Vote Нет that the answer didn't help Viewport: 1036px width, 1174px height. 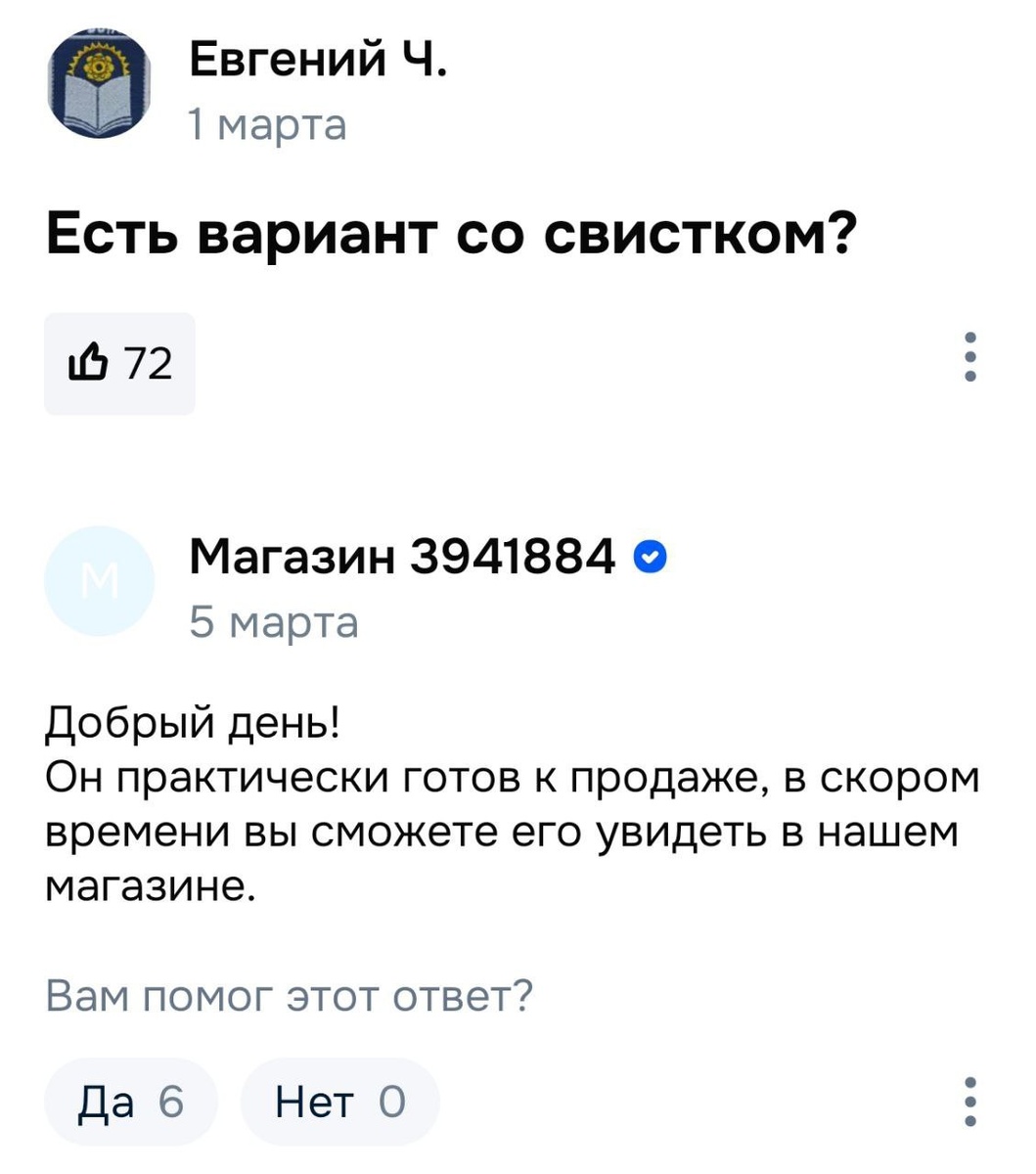click(339, 1101)
